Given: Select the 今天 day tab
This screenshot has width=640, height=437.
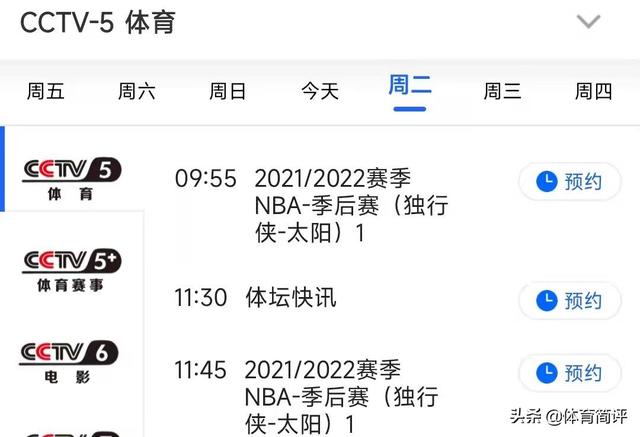Looking at the screenshot, I should (320, 92).
